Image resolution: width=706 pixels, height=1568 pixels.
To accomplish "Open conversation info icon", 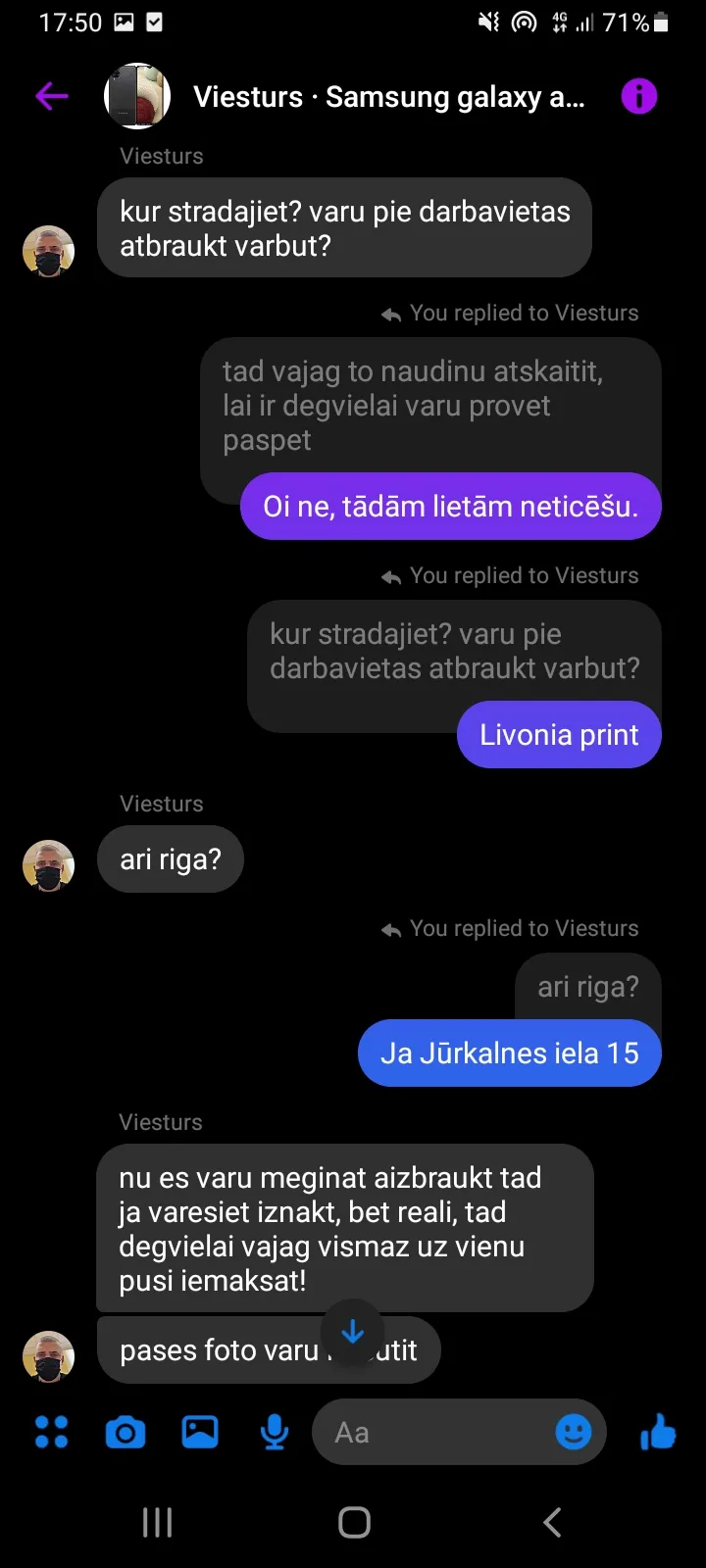I will 638,96.
